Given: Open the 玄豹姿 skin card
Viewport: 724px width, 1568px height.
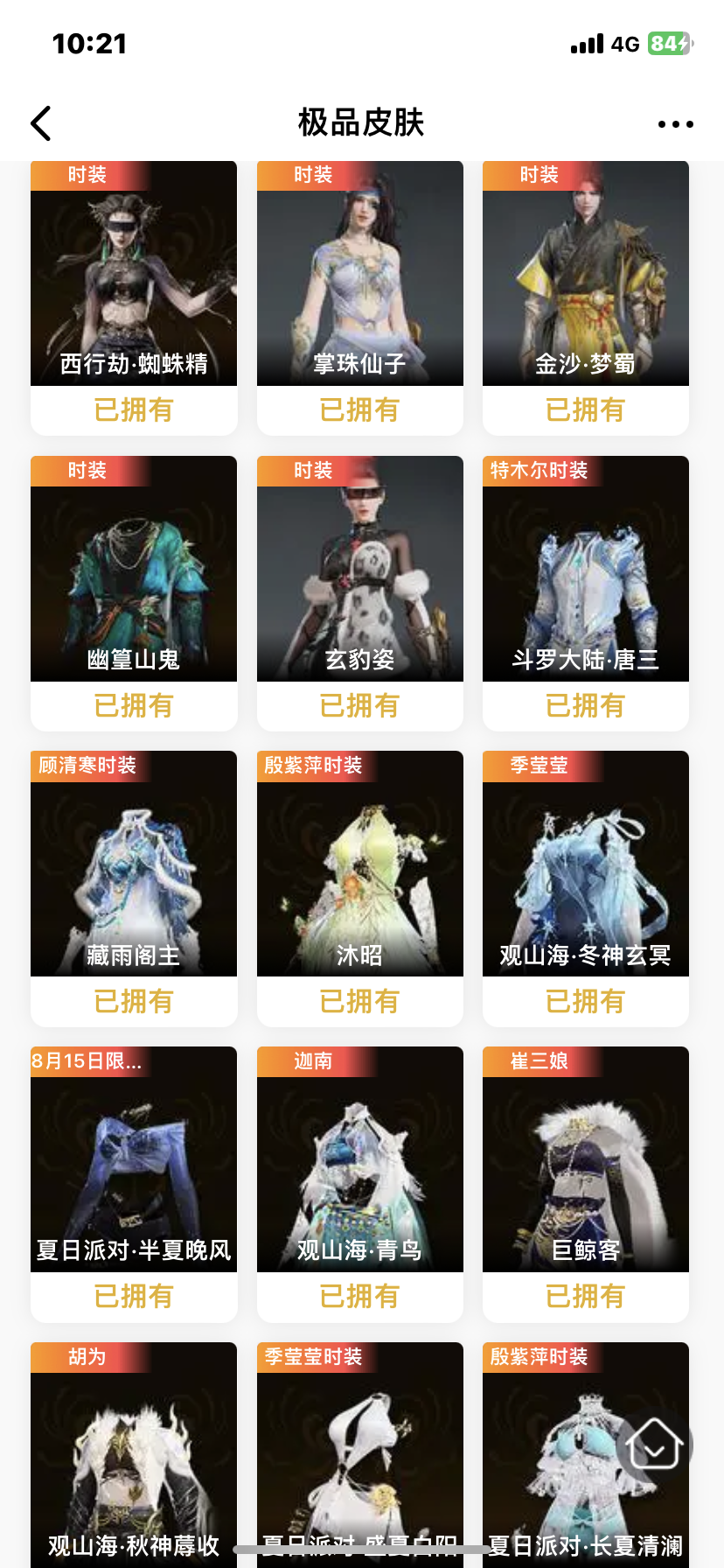Looking at the screenshot, I should (x=360, y=593).
